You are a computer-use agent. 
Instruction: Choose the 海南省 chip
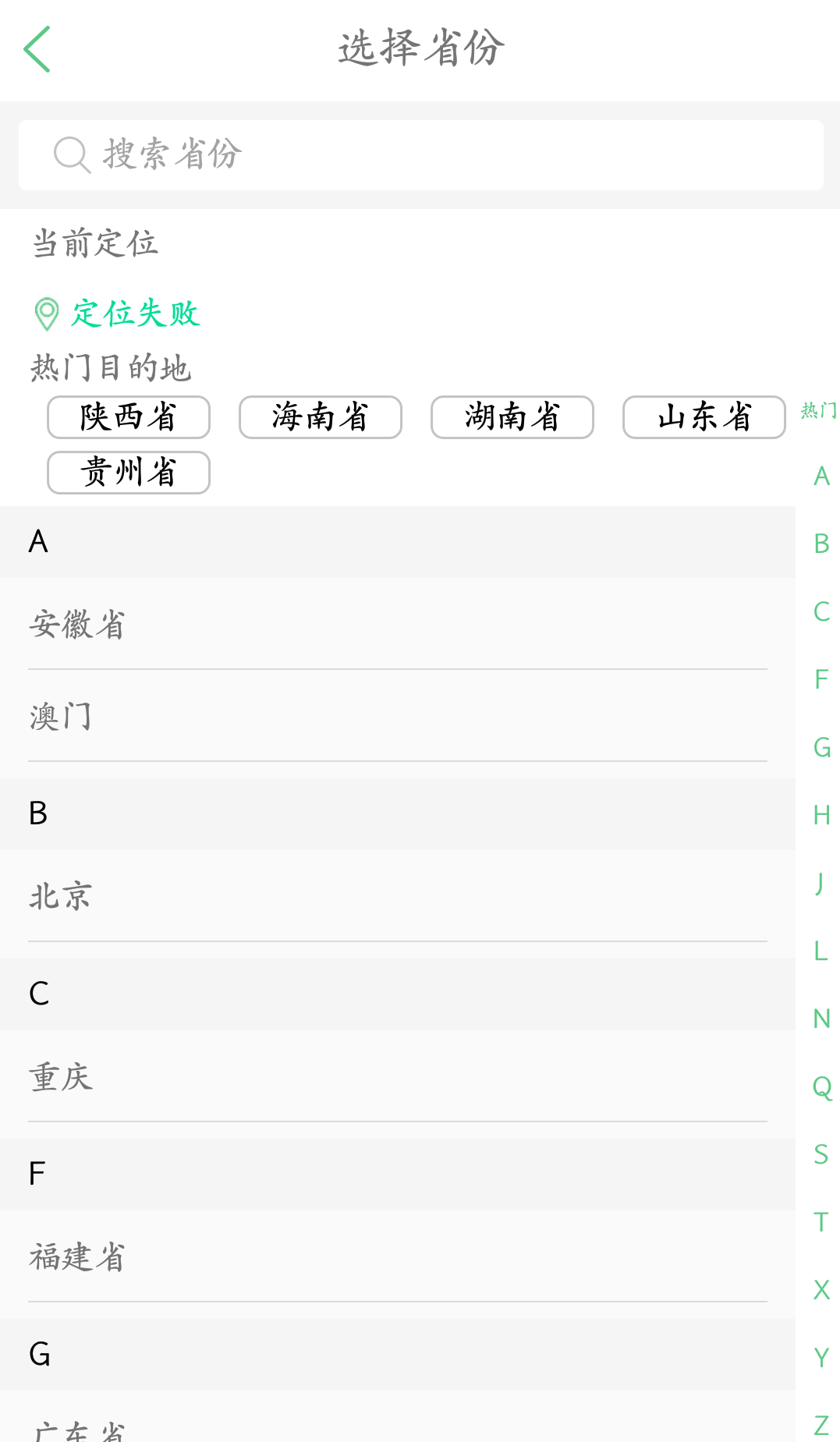(321, 417)
